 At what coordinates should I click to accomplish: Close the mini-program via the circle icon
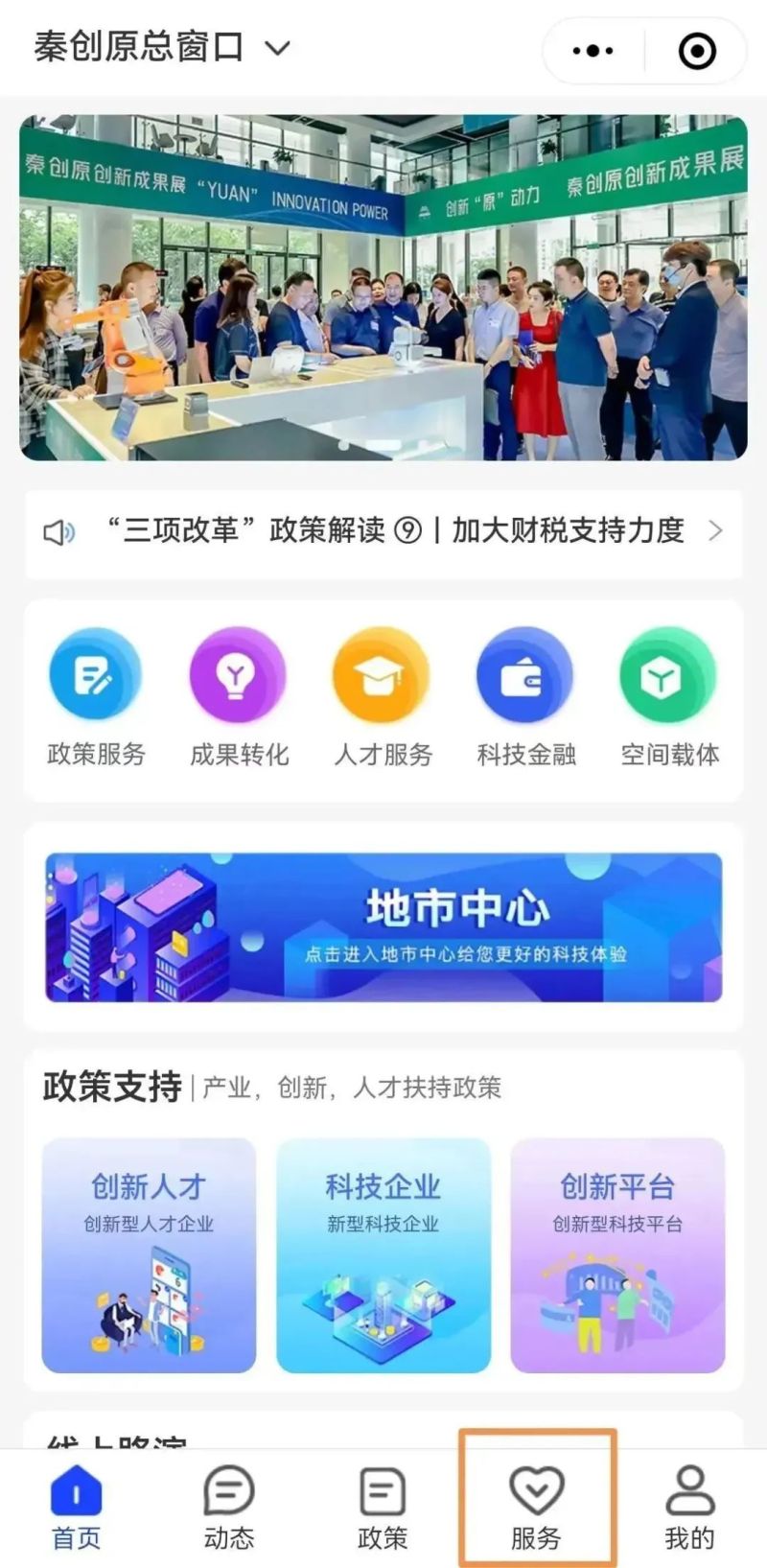click(x=697, y=51)
